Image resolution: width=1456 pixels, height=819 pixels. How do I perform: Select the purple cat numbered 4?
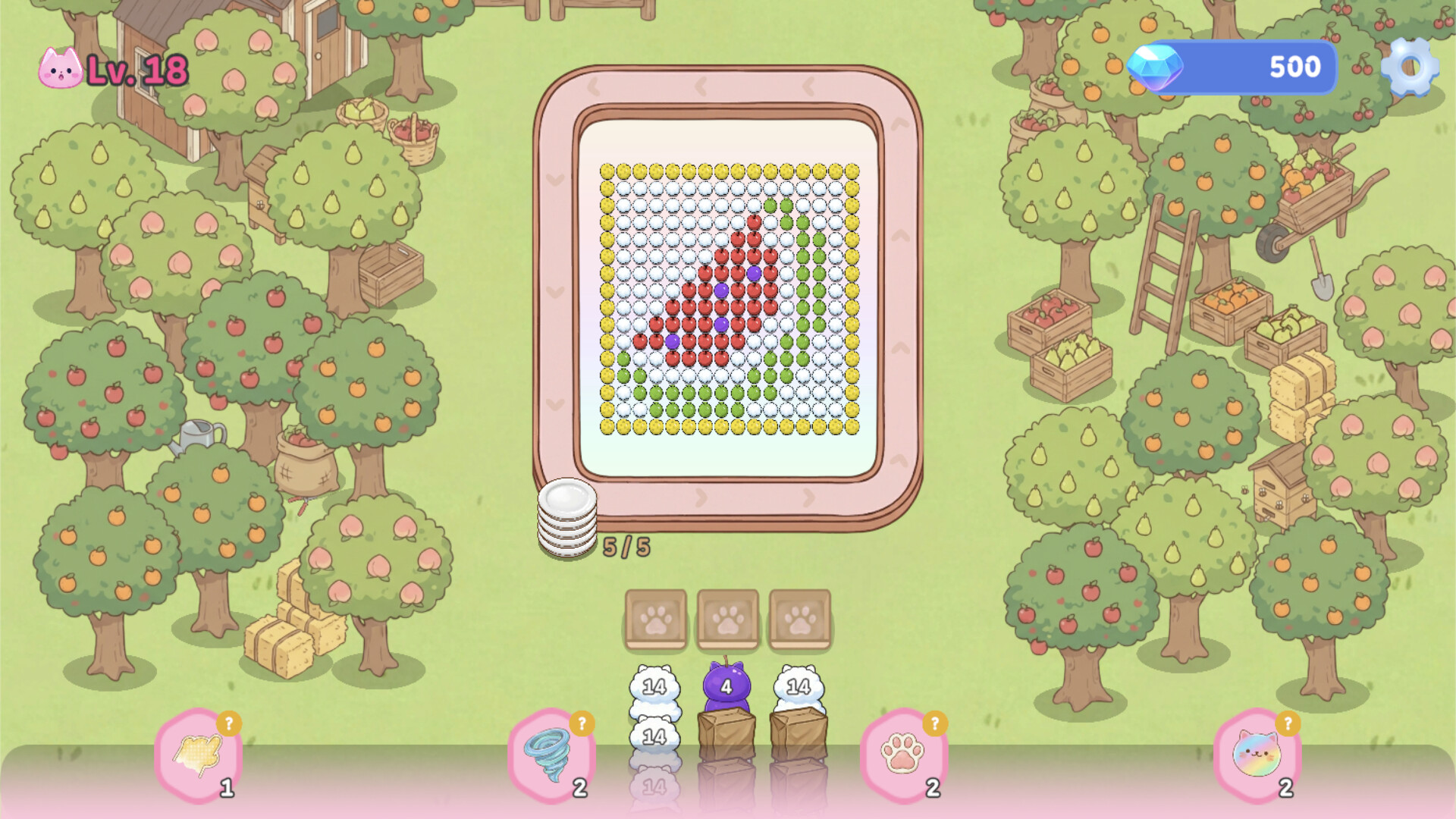click(726, 686)
